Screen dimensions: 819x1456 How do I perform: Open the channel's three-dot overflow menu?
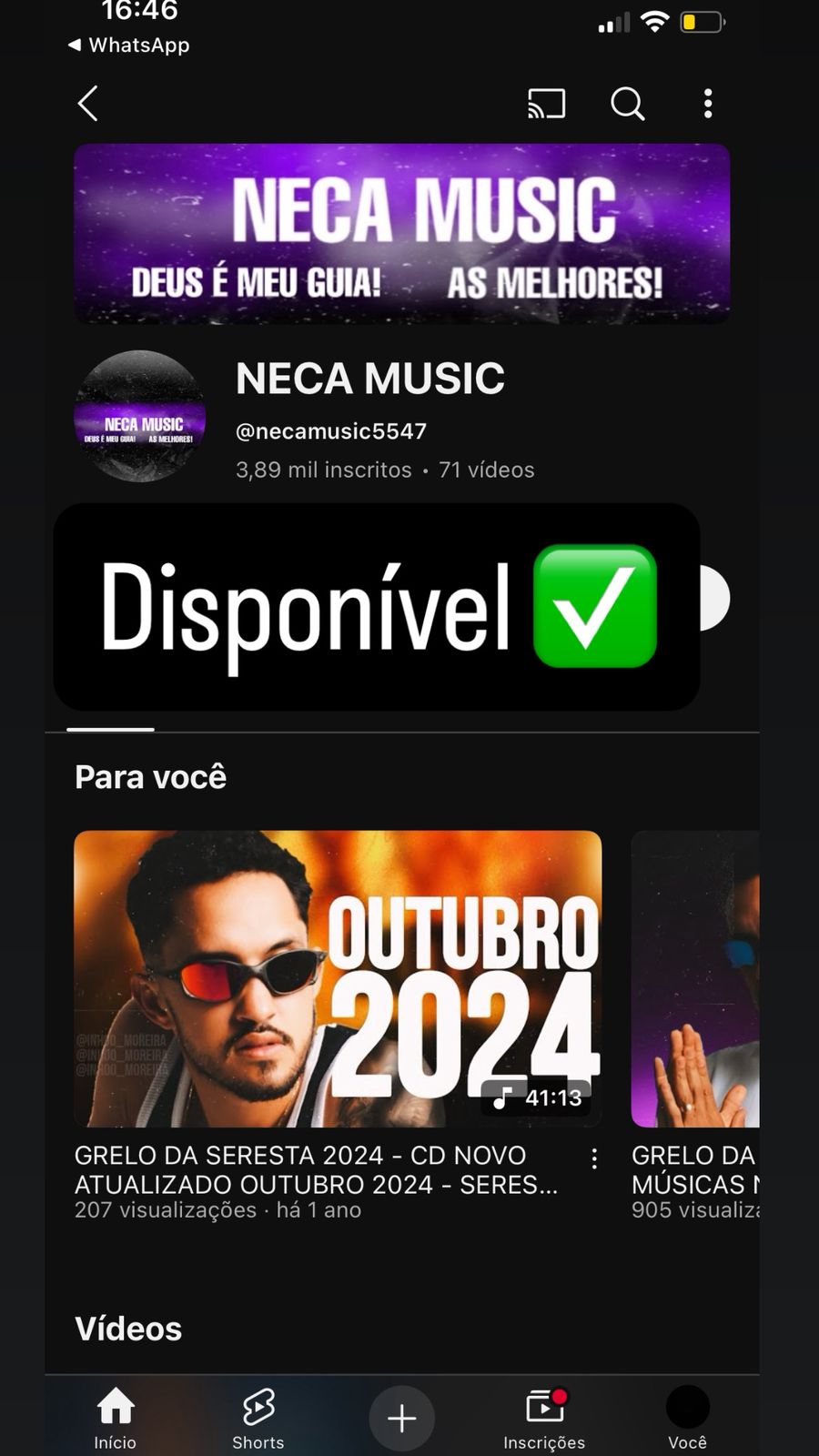click(708, 104)
